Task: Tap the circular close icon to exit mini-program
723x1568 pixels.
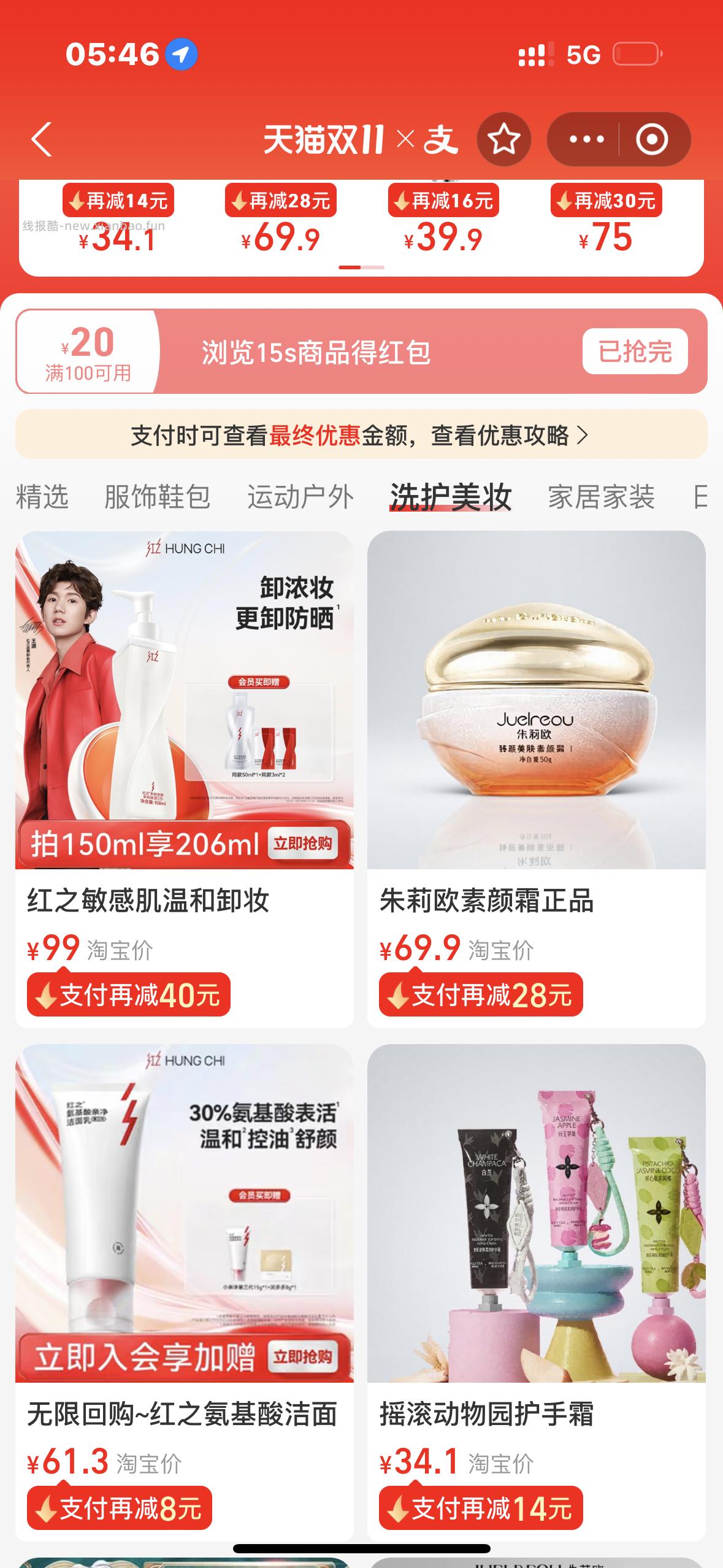Action: (652, 139)
